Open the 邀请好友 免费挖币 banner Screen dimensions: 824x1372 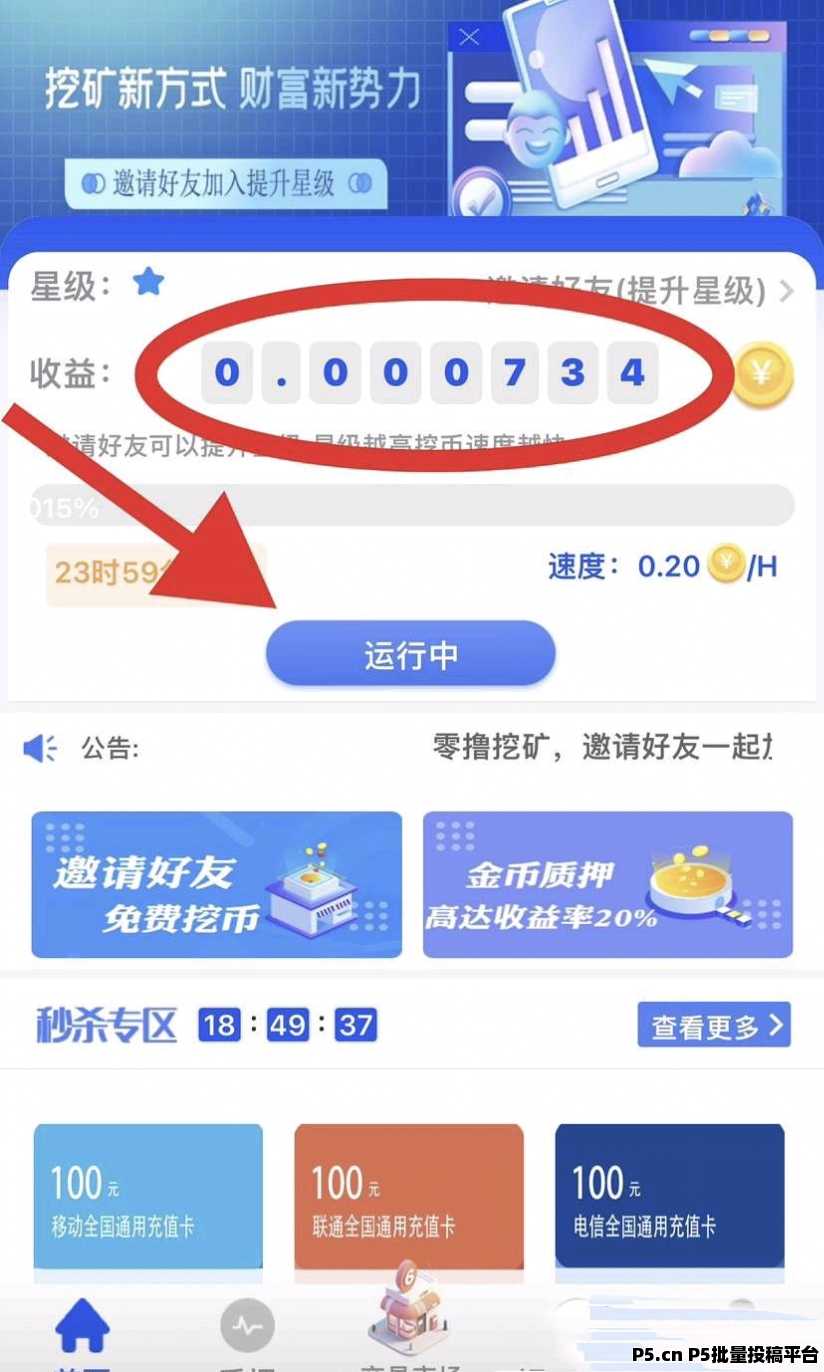[217, 884]
